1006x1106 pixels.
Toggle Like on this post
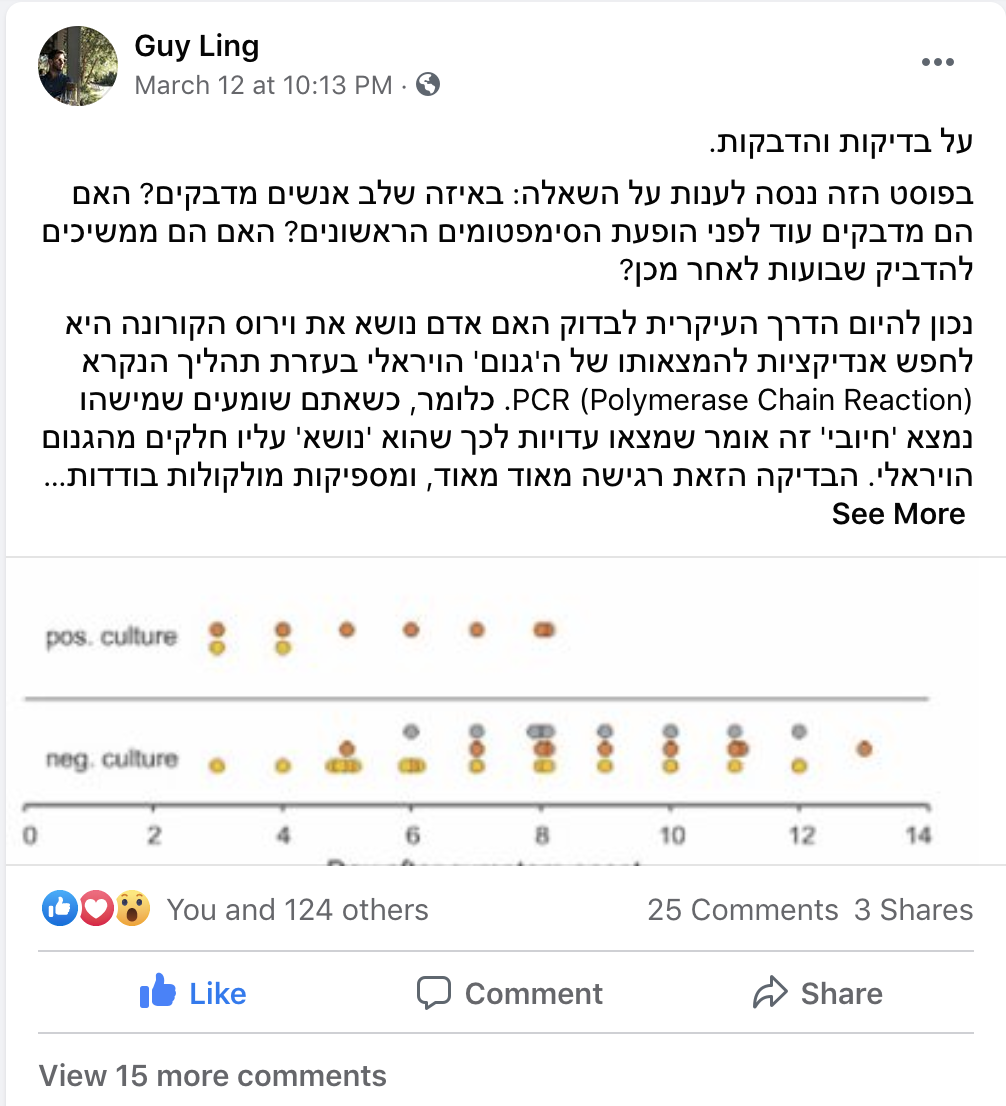pos(193,993)
